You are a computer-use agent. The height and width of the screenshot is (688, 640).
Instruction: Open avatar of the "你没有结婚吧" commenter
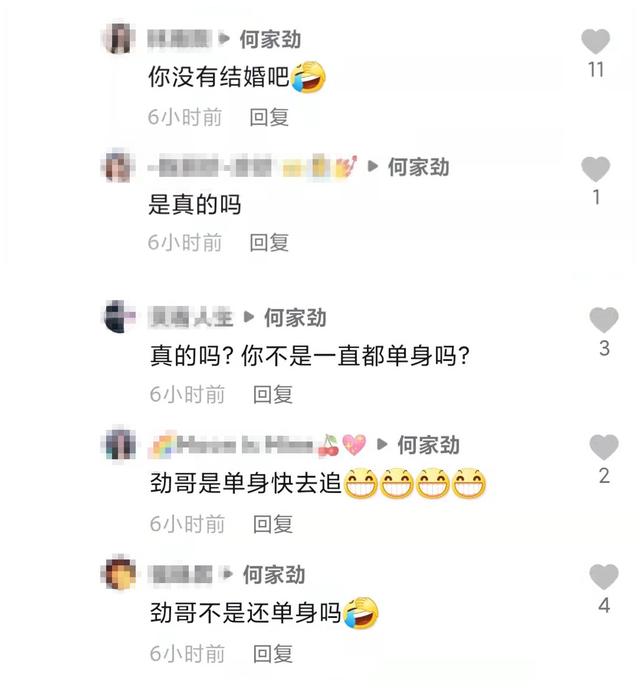tap(119, 39)
